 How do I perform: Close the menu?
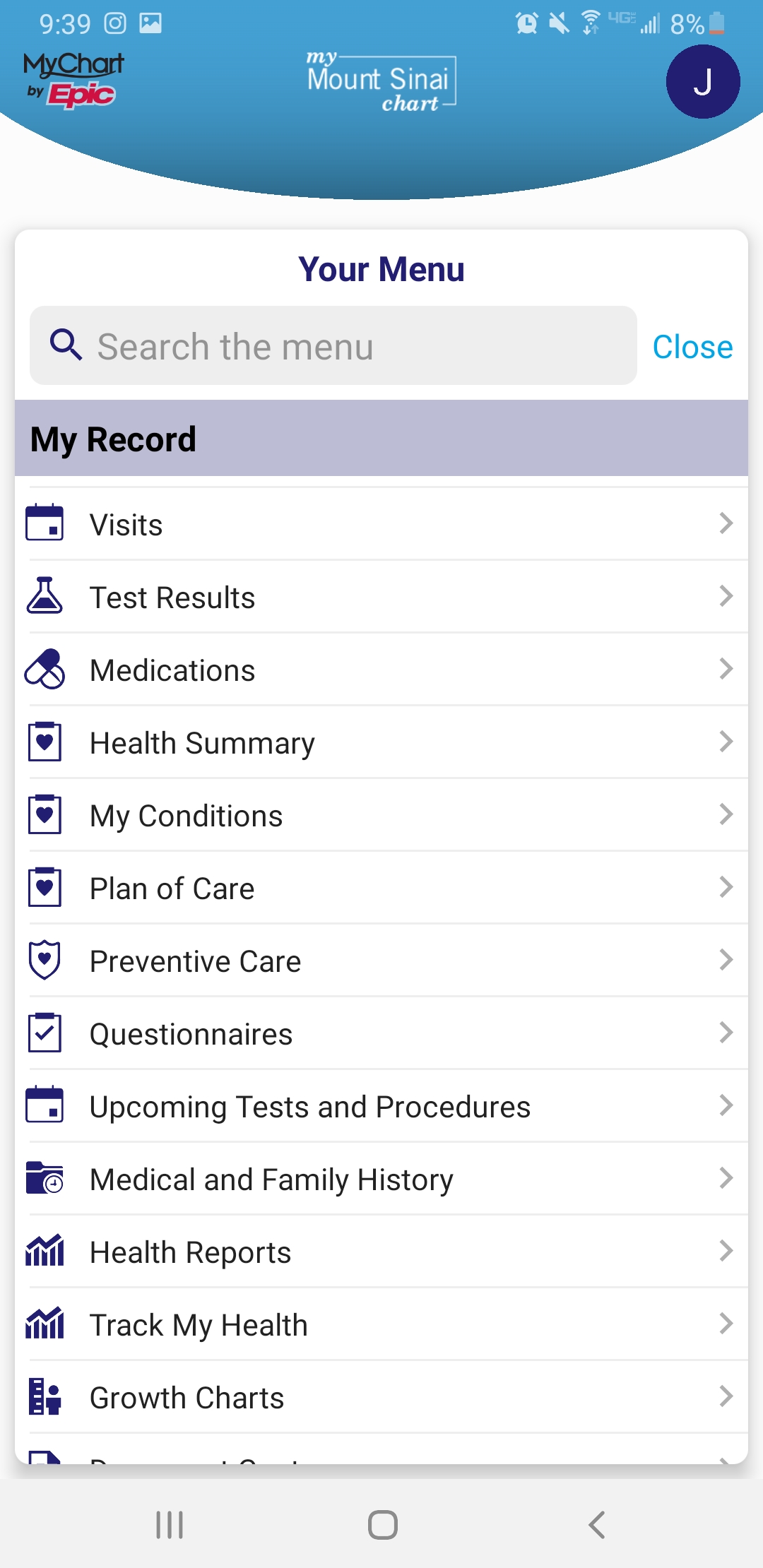tap(692, 347)
